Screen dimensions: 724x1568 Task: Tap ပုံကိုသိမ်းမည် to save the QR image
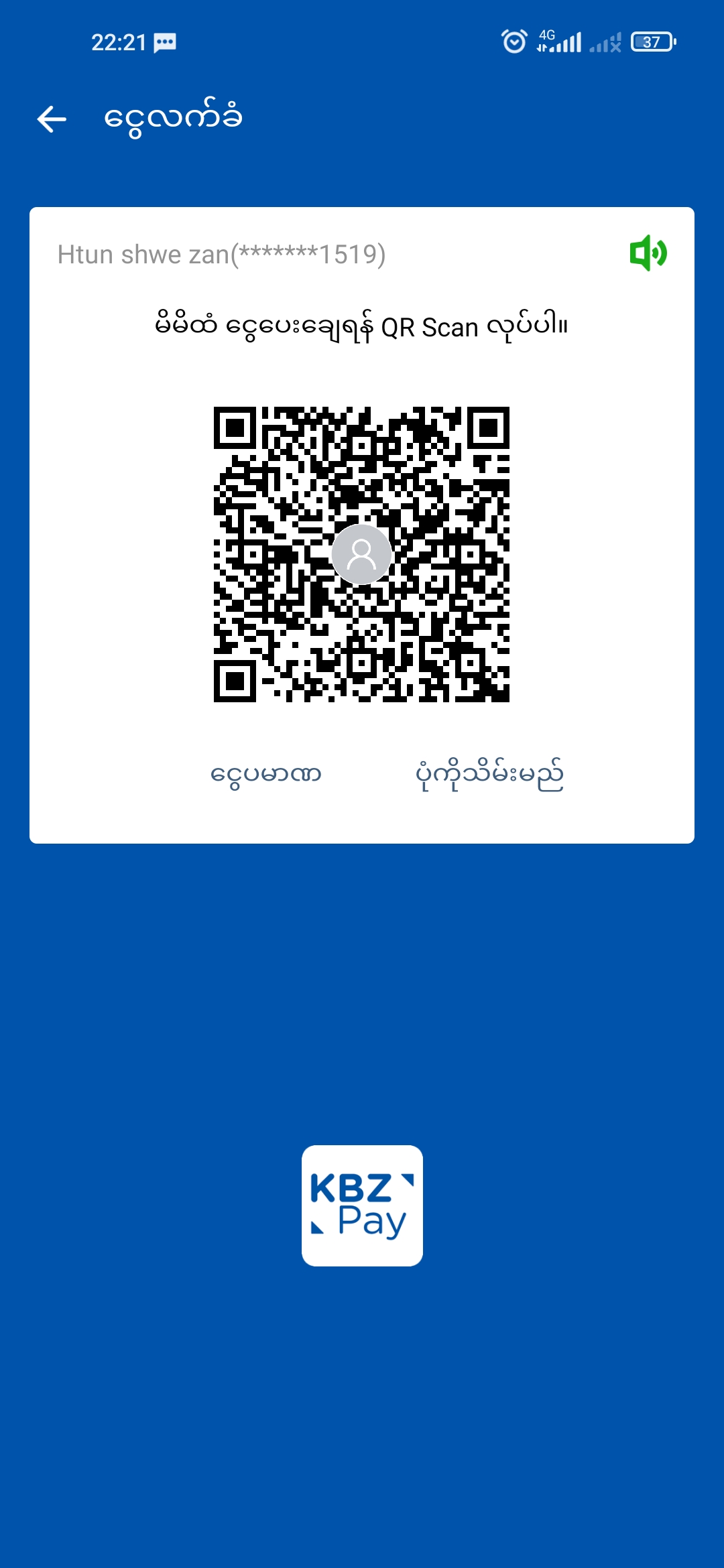489,775
